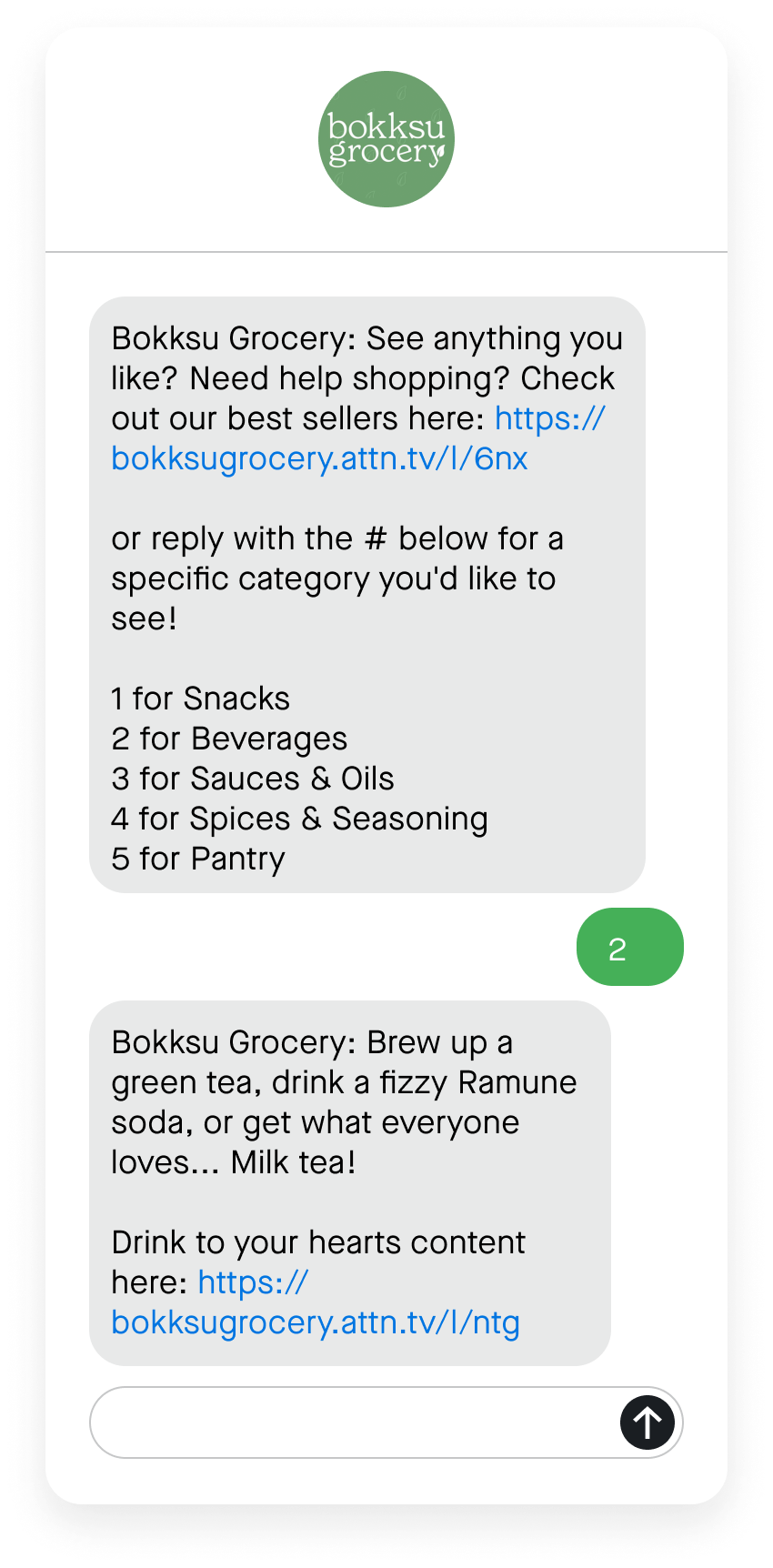773x1568 pixels.
Task: Open the beverages link ending in ntg
Action: point(316,1322)
